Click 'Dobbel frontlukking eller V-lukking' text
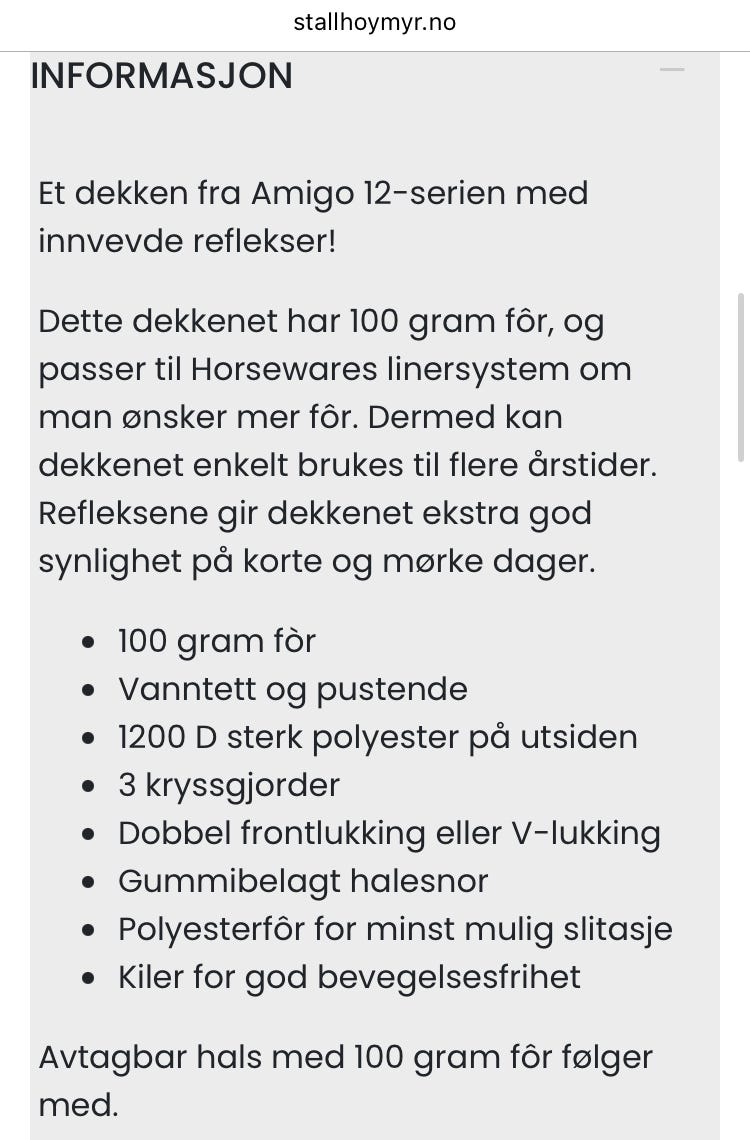This screenshot has width=750, height=1140. (x=389, y=833)
